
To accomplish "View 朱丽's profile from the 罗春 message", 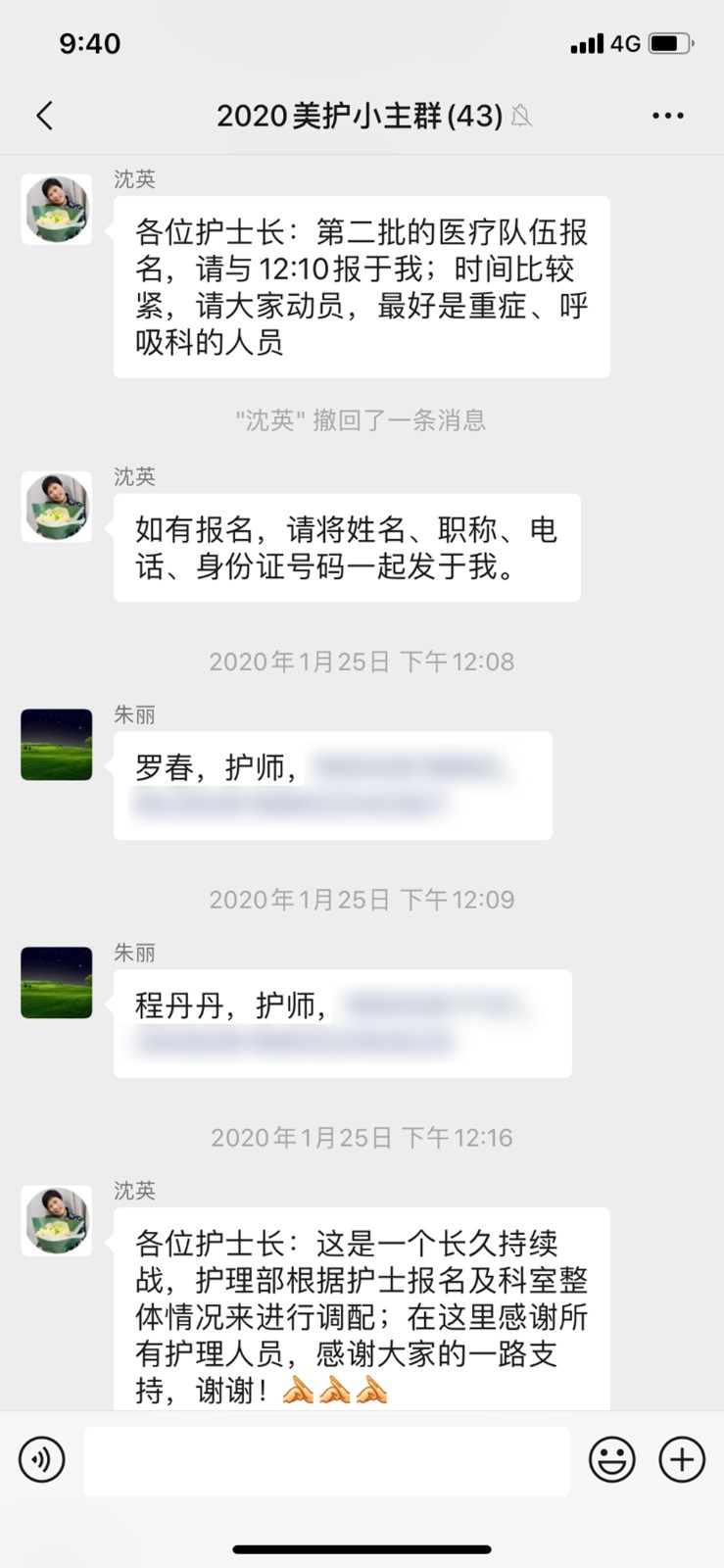I will point(57,745).
